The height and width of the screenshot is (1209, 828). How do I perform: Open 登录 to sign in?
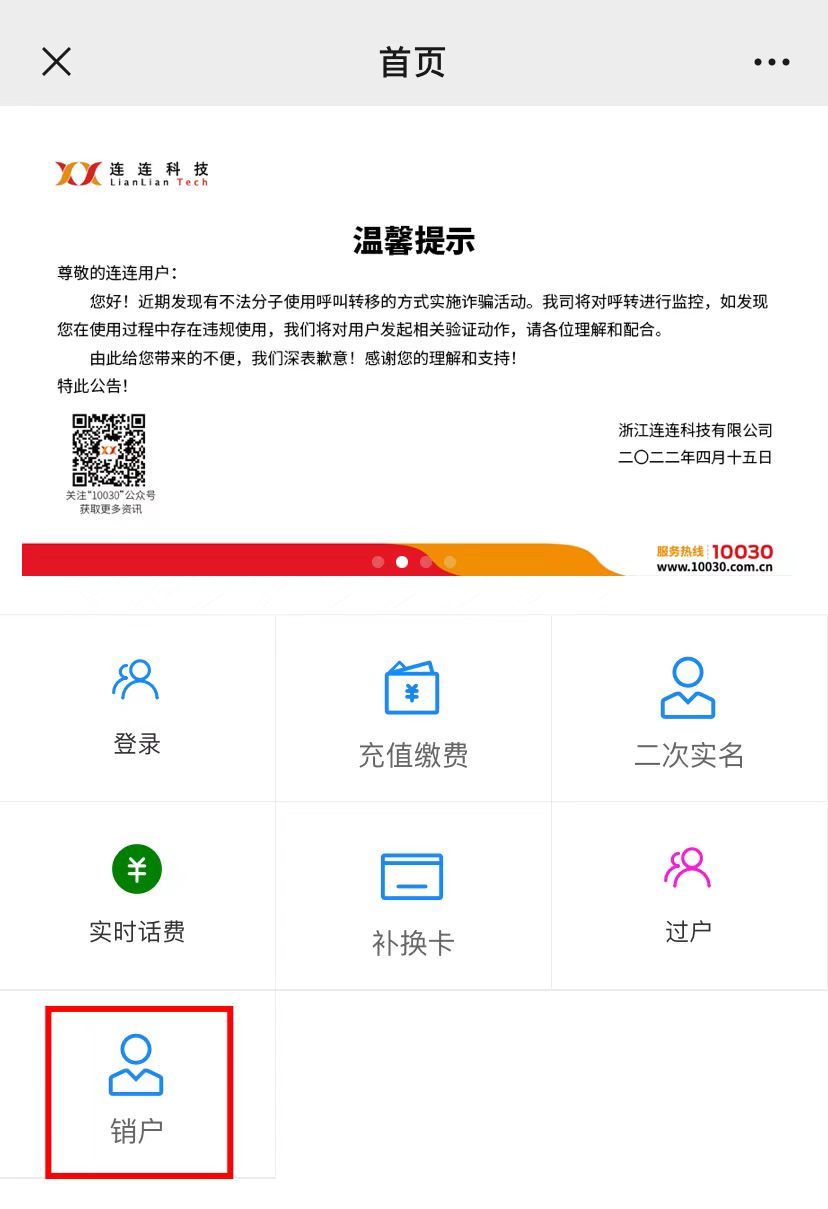tap(137, 707)
